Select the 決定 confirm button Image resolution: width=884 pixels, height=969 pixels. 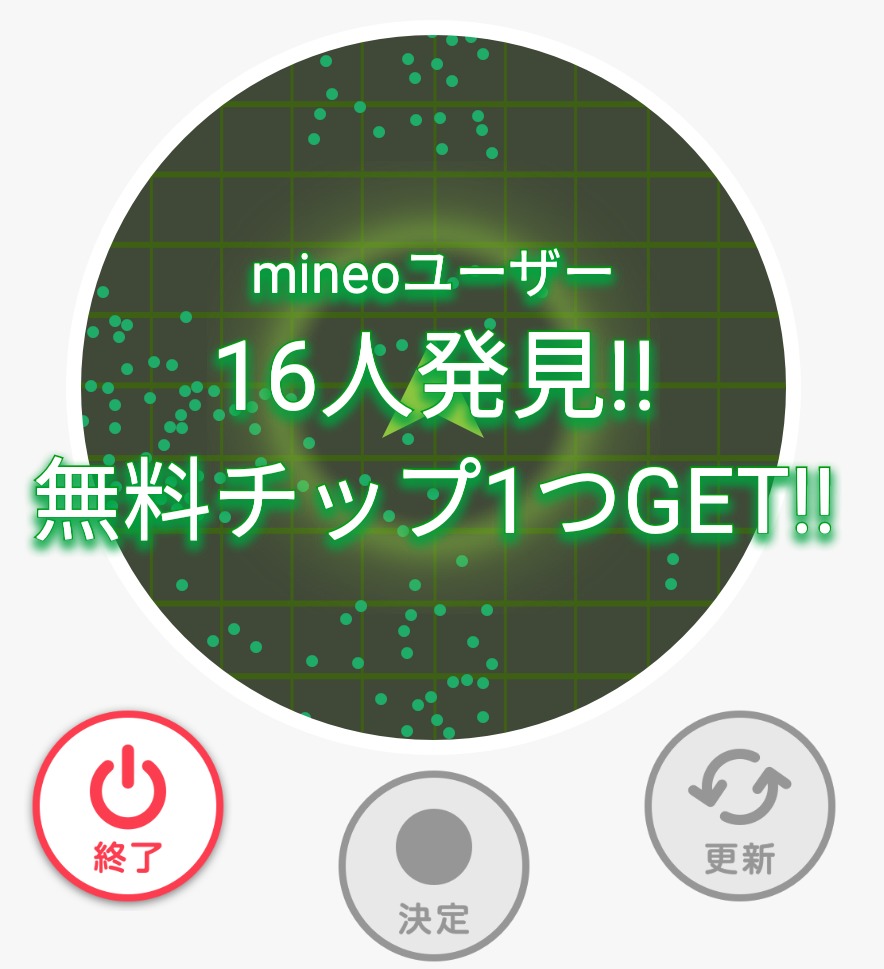pos(434,865)
